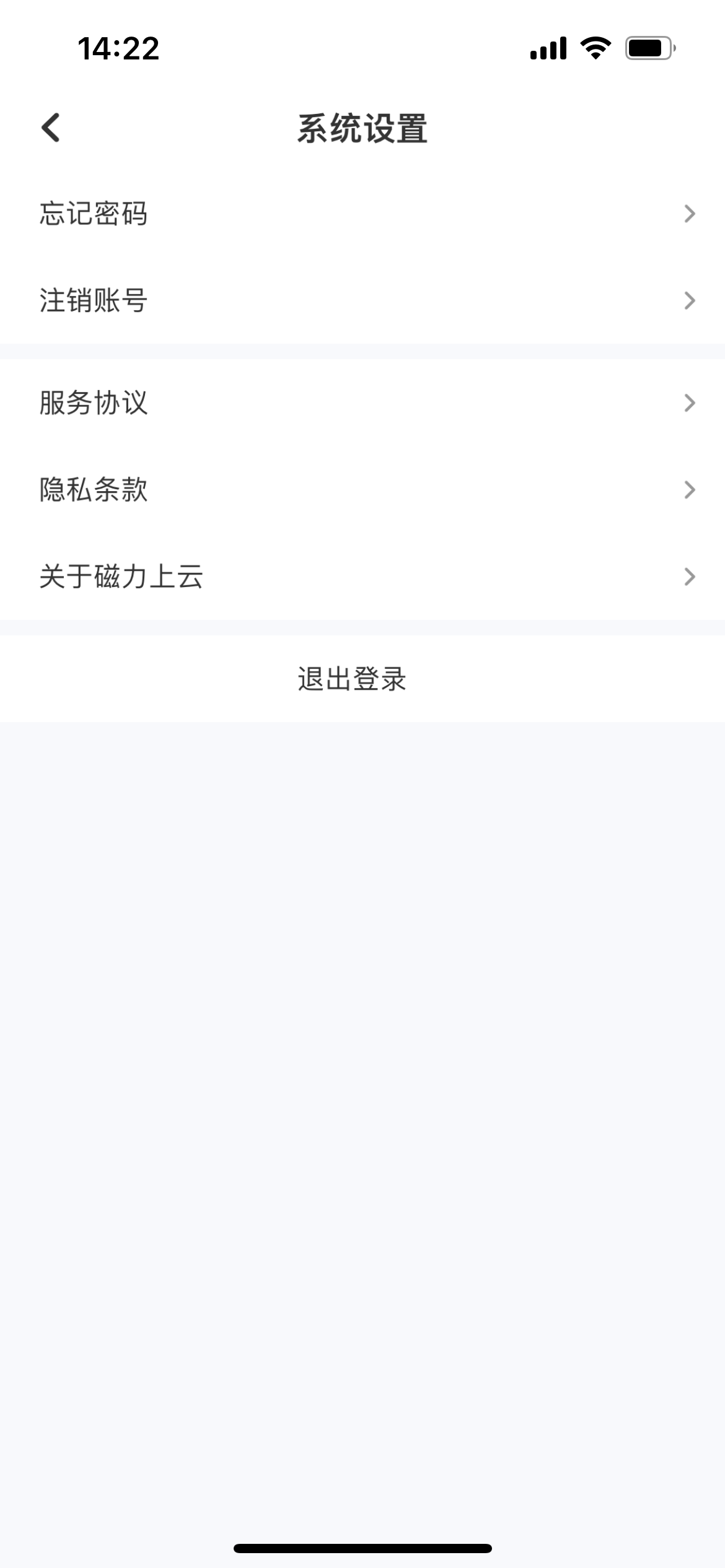The height and width of the screenshot is (1568, 725).
Task: Go back from 系统设置 page
Action: click(x=51, y=128)
